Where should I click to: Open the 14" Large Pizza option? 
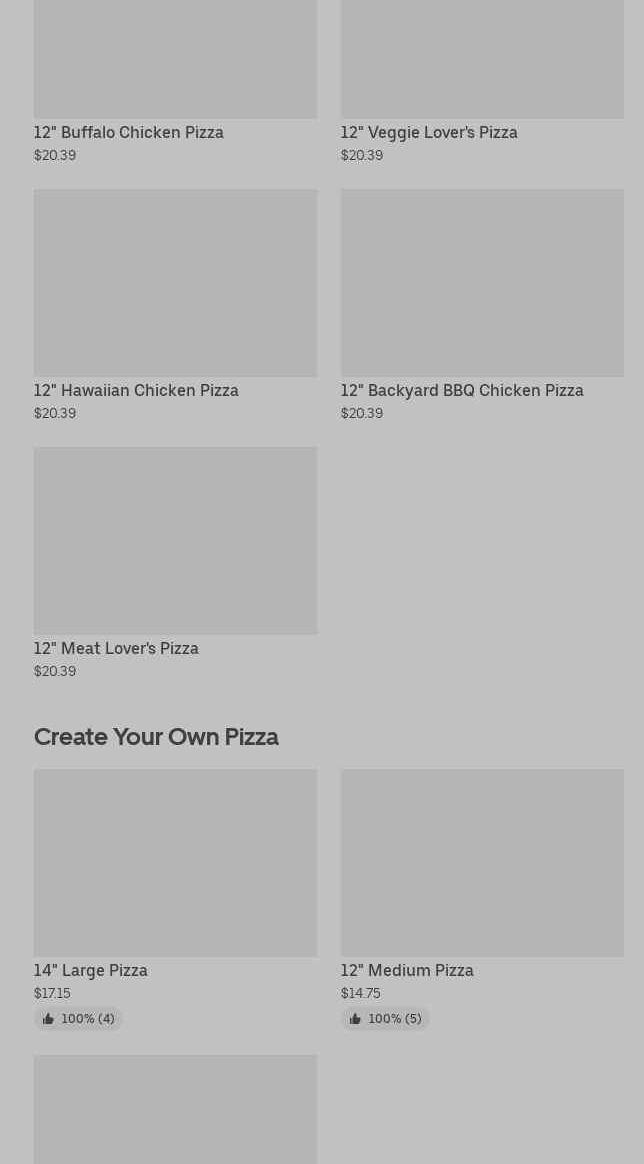point(175,899)
